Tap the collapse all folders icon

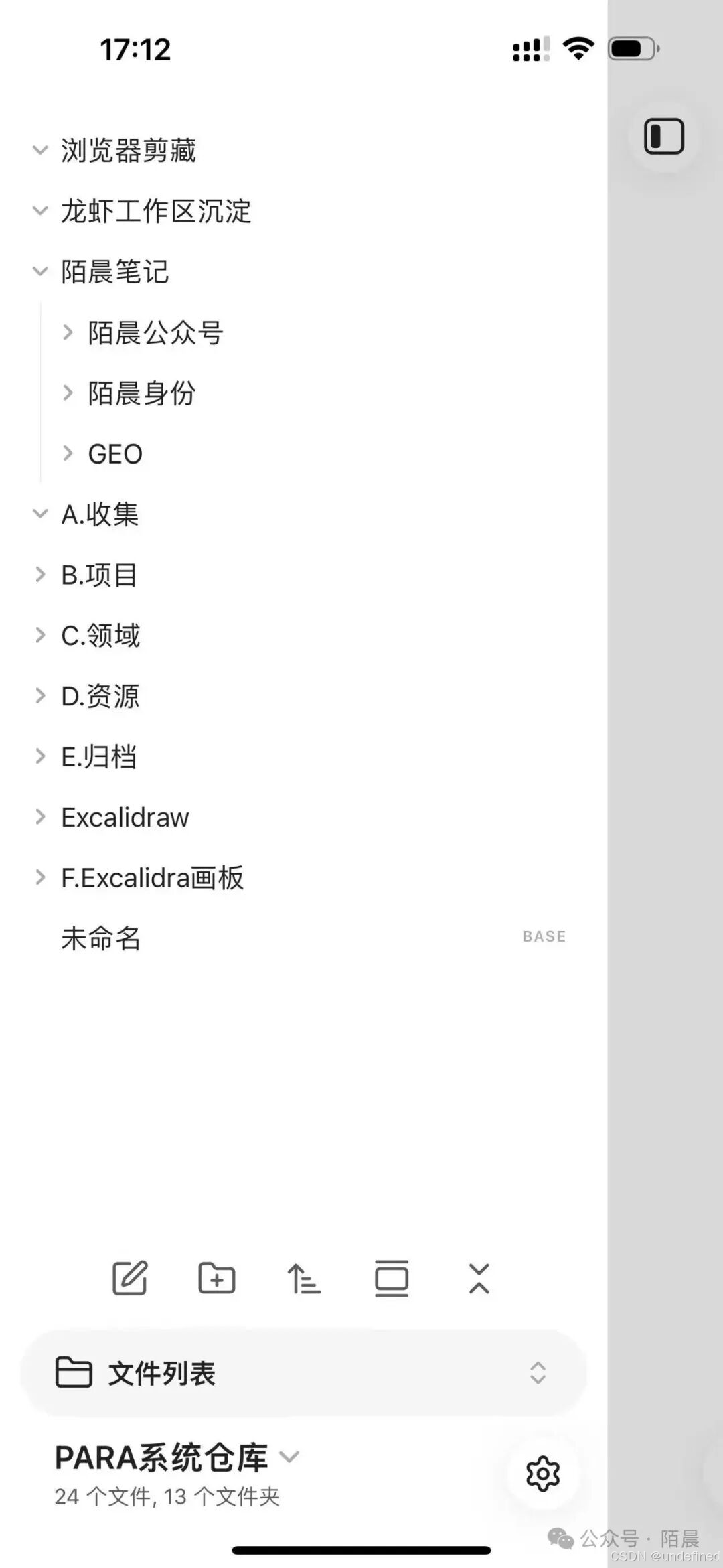[479, 1278]
